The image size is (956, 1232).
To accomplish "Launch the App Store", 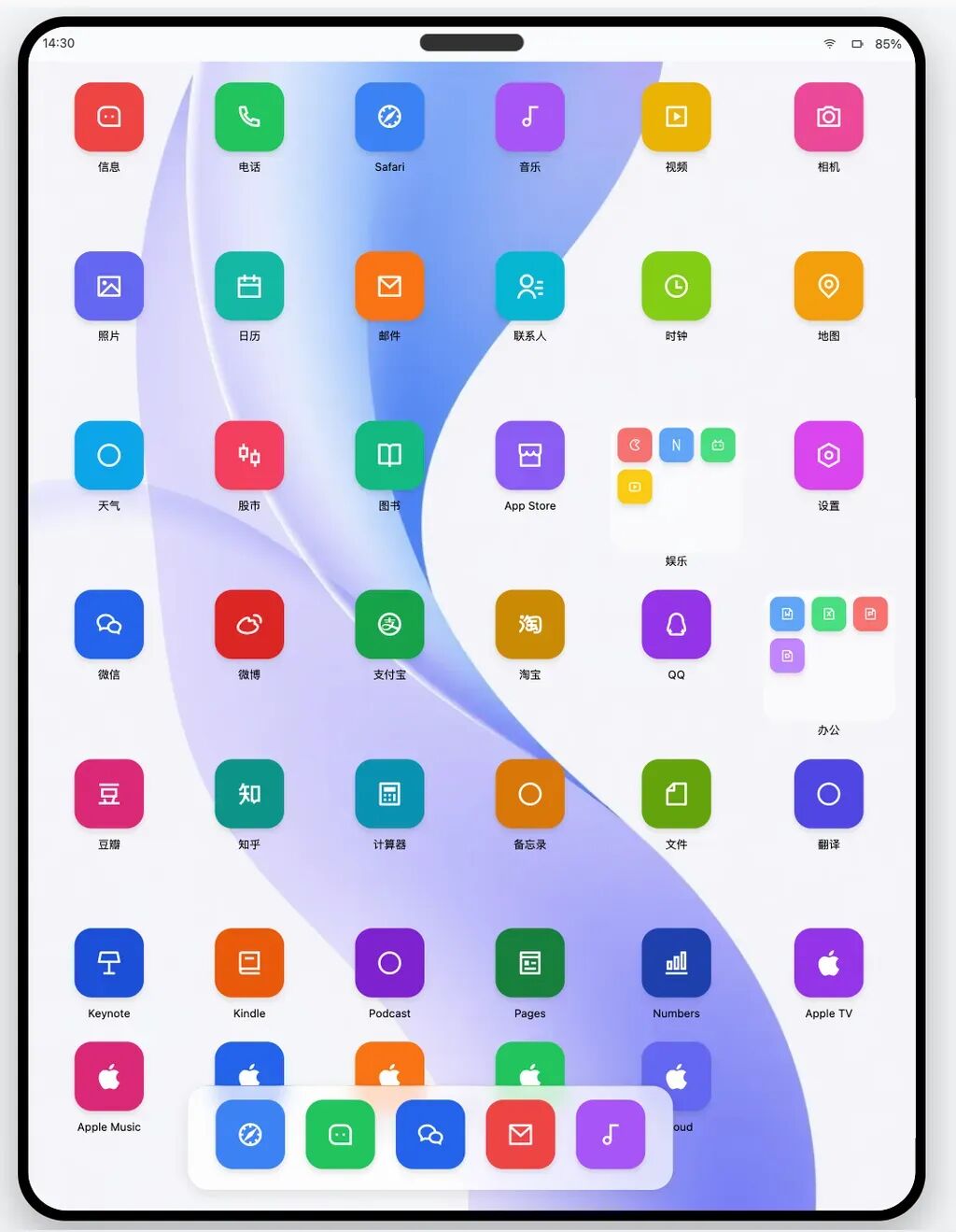I will coord(529,455).
